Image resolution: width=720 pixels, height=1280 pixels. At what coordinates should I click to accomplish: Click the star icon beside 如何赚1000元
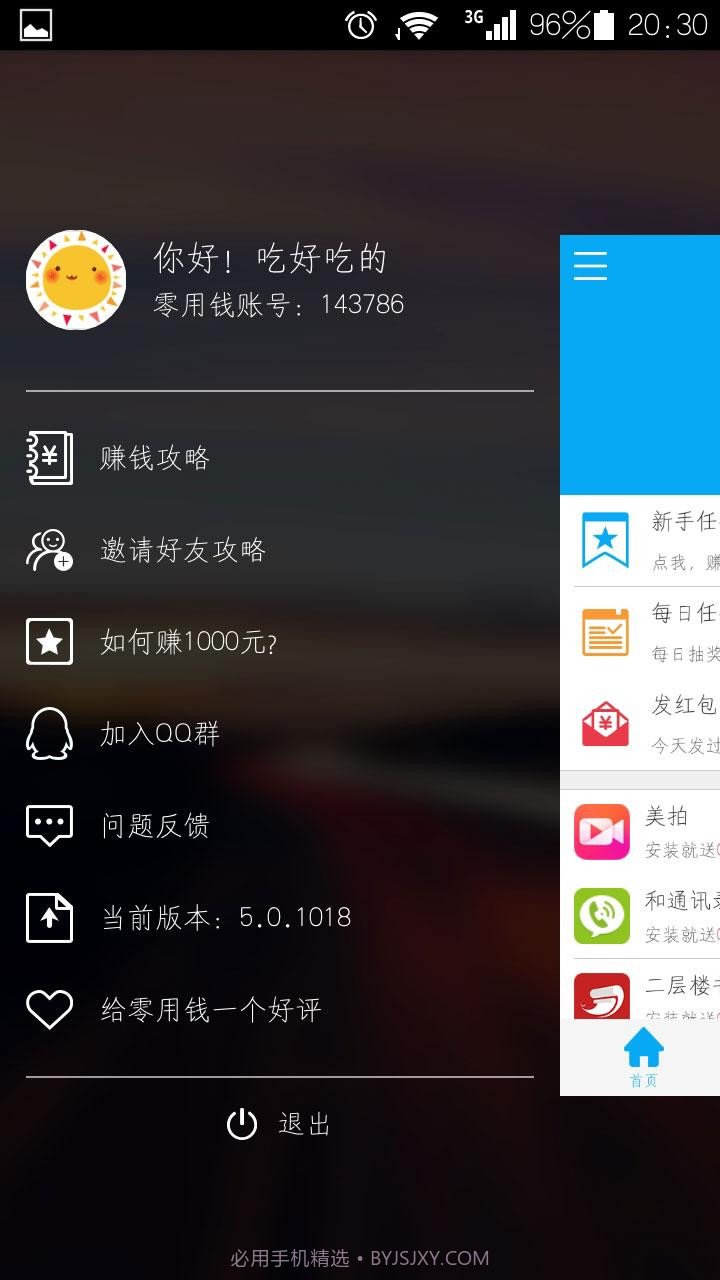tap(50, 641)
